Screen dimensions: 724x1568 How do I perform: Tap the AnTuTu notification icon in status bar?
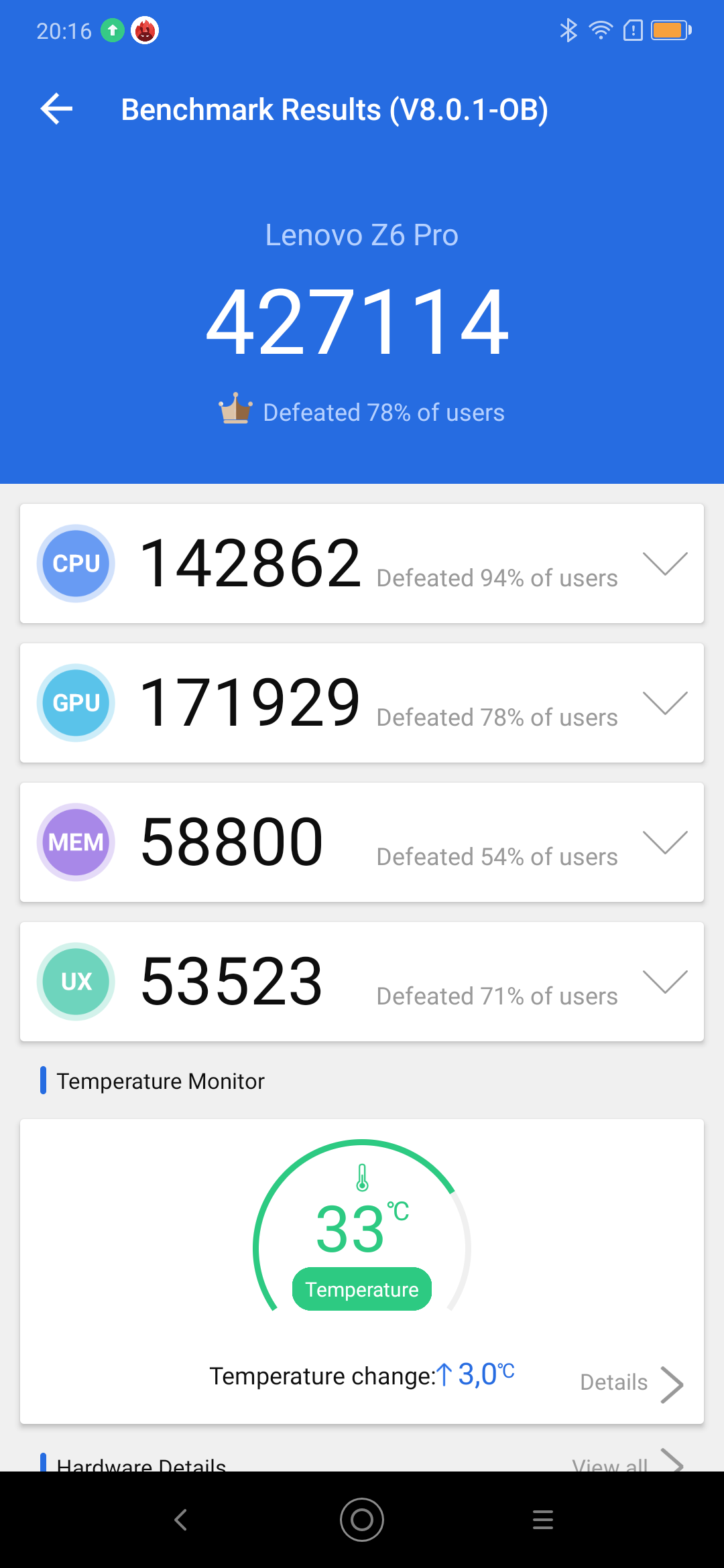(144, 30)
